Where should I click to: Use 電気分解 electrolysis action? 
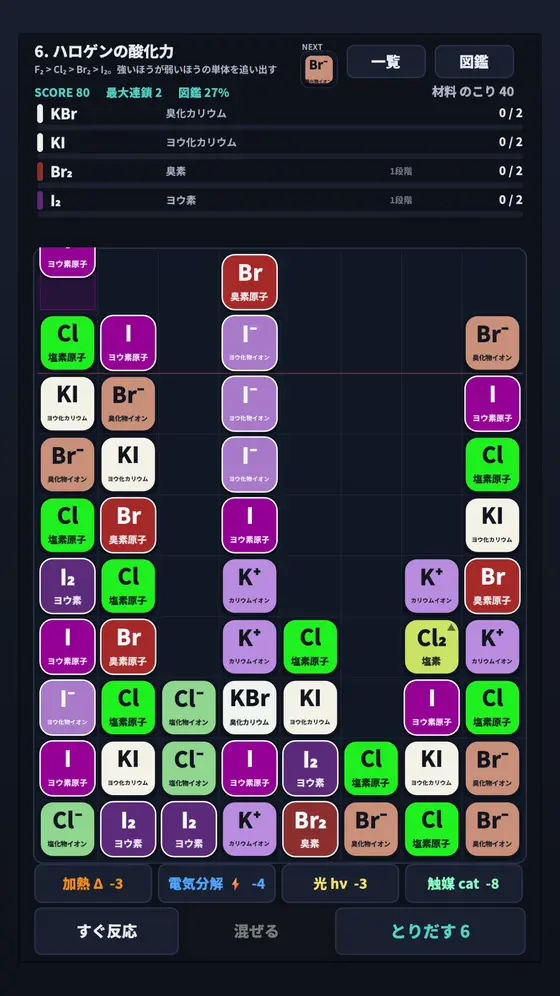pyautogui.click(x=217, y=884)
